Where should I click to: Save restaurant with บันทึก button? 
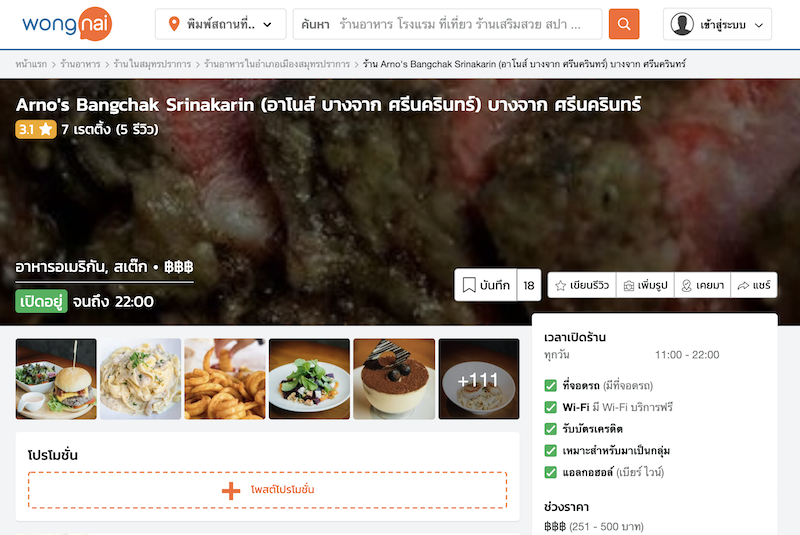coord(486,285)
